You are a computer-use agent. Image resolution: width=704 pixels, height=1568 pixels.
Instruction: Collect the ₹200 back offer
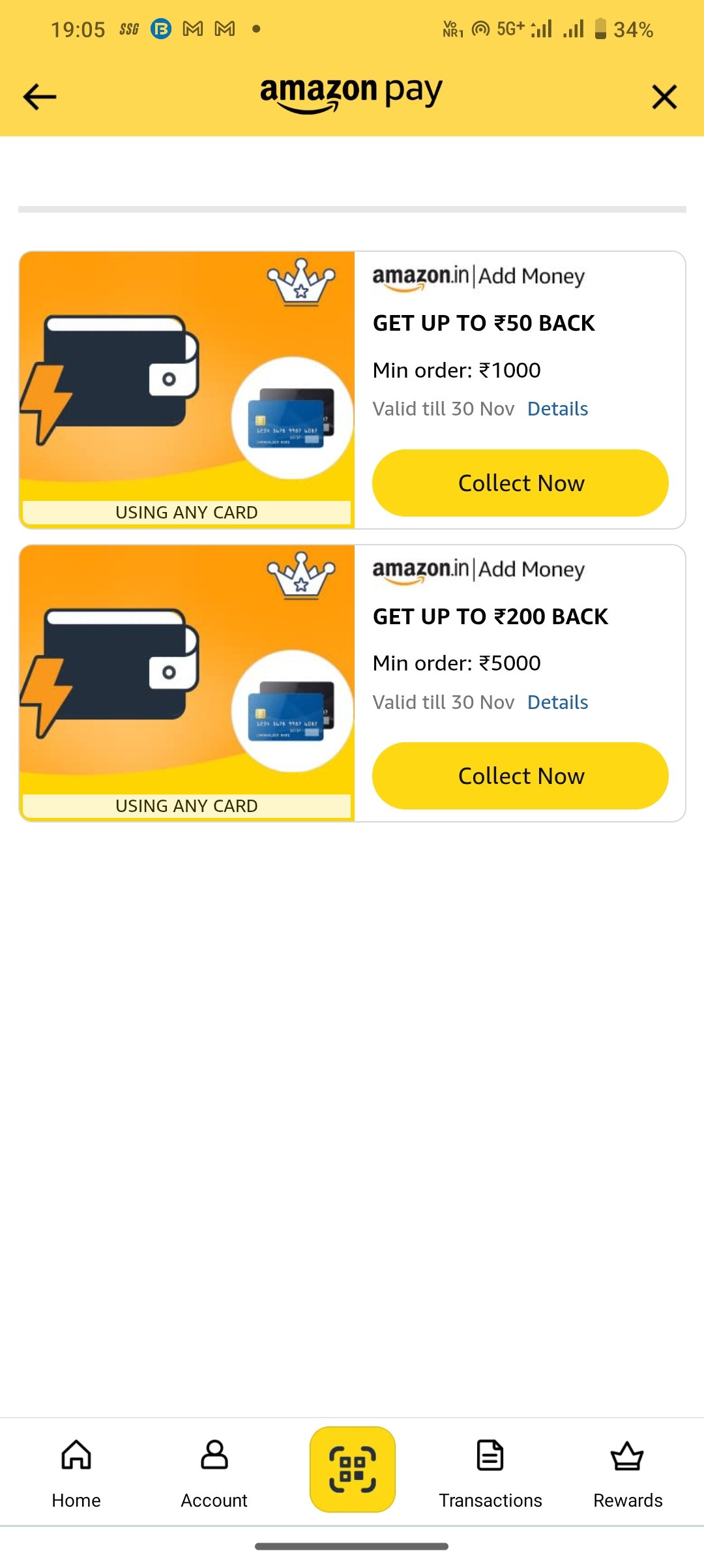tap(520, 776)
